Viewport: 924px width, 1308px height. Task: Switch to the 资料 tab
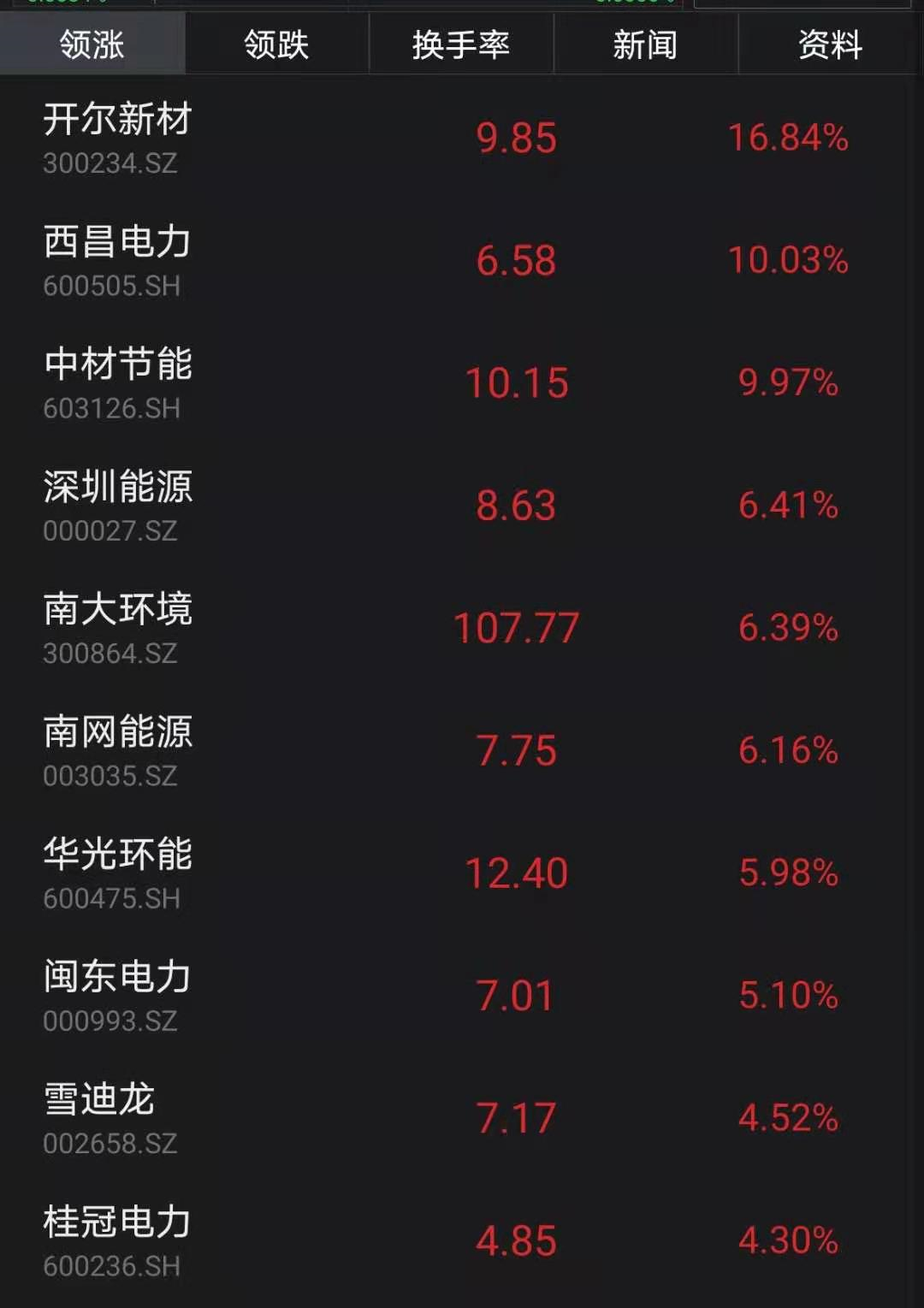click(829, 44)
